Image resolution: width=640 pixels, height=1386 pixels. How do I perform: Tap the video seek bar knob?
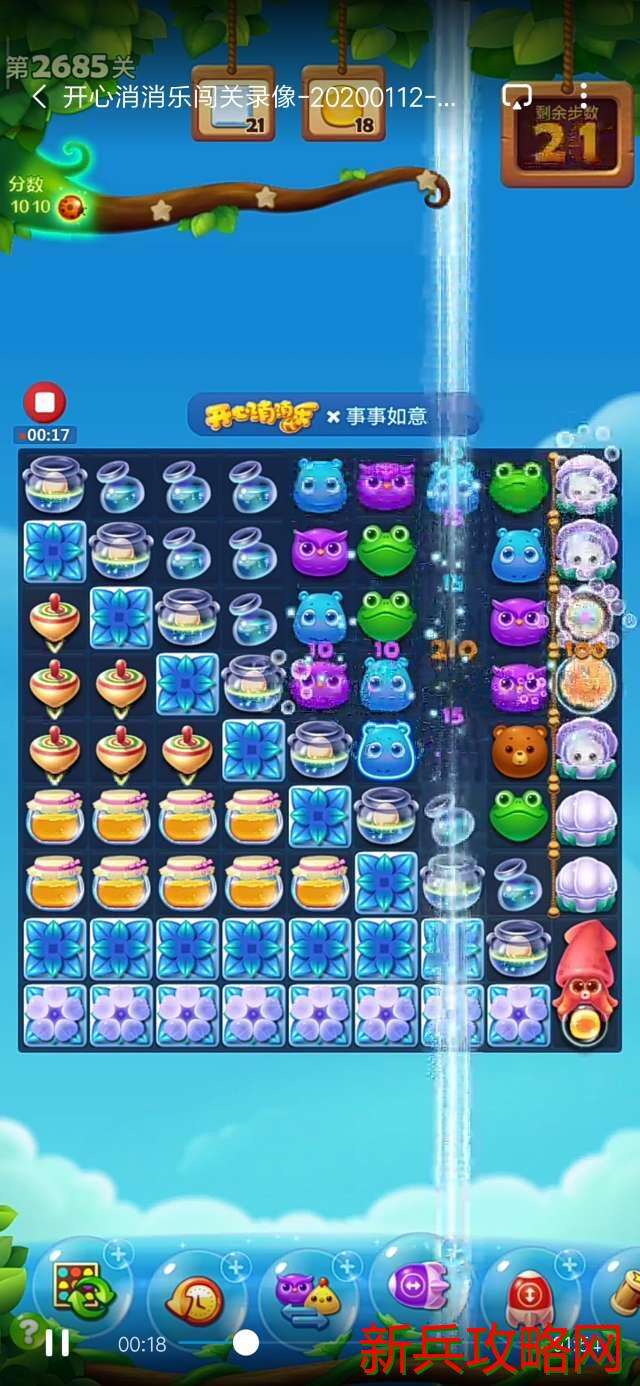coord(246,1343)
